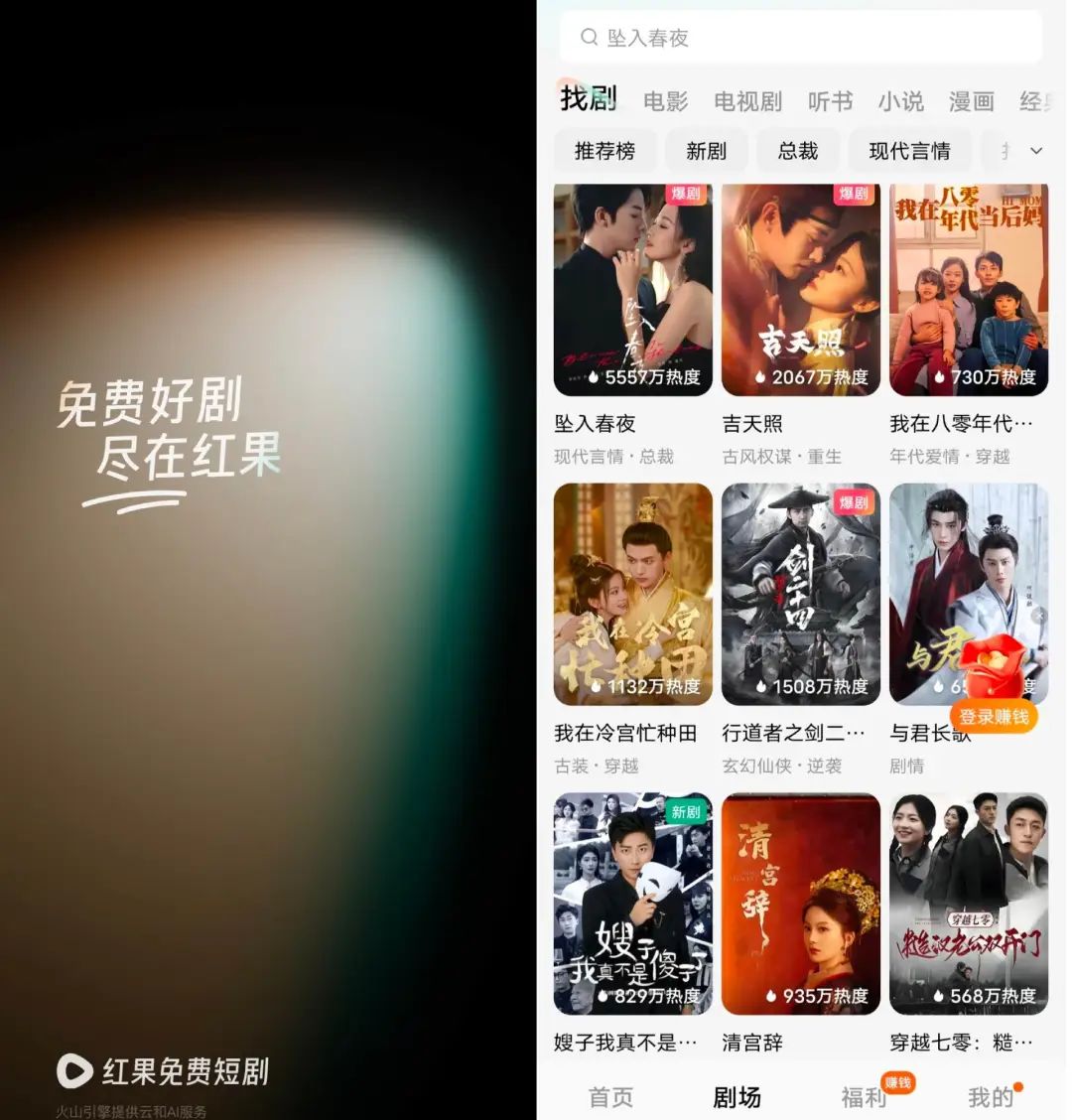Open the 福利 bottom tab

(864, 1097)
